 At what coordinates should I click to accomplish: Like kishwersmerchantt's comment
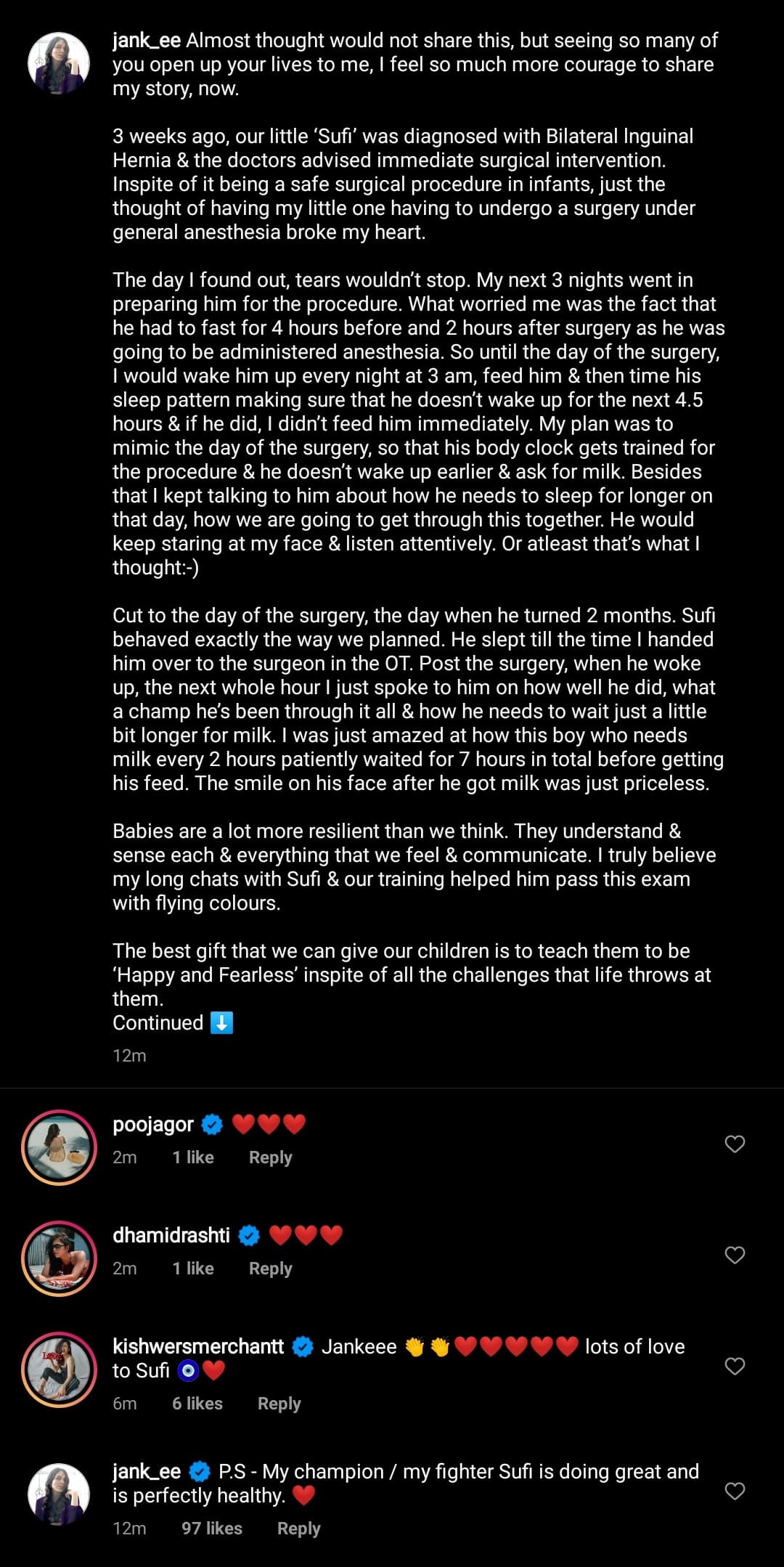735,1367
